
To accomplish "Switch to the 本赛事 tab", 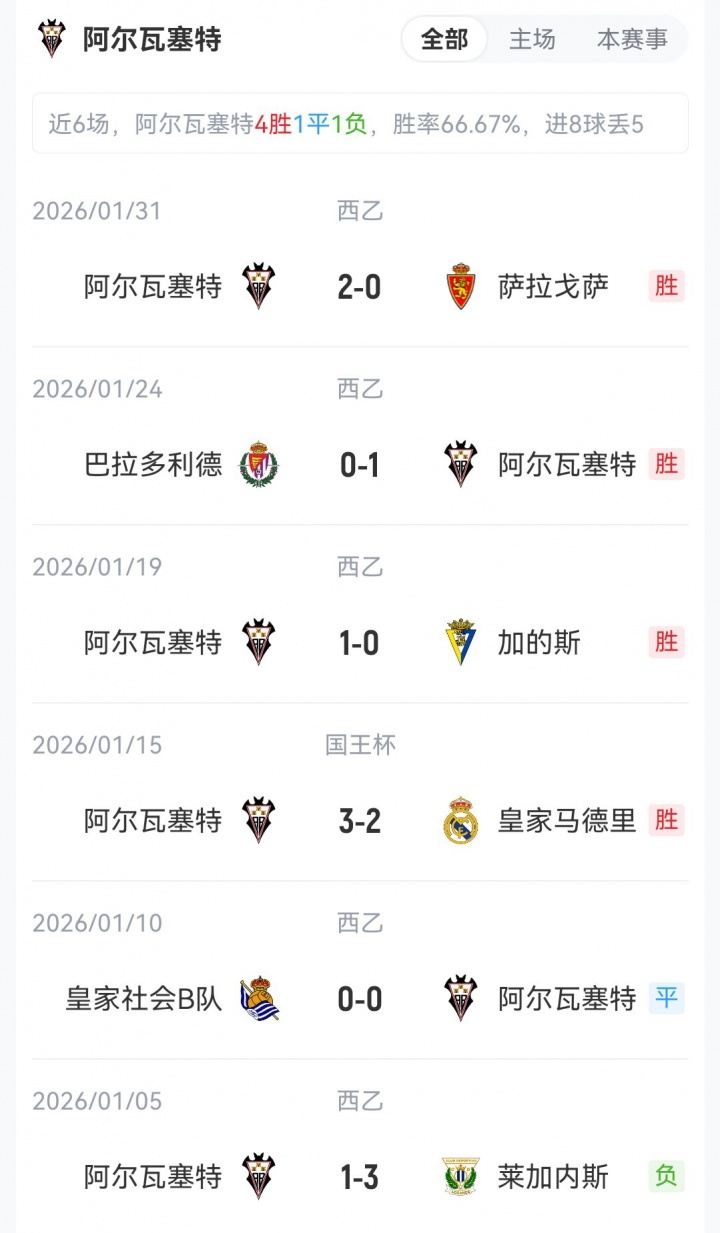I will coord(632,40).
